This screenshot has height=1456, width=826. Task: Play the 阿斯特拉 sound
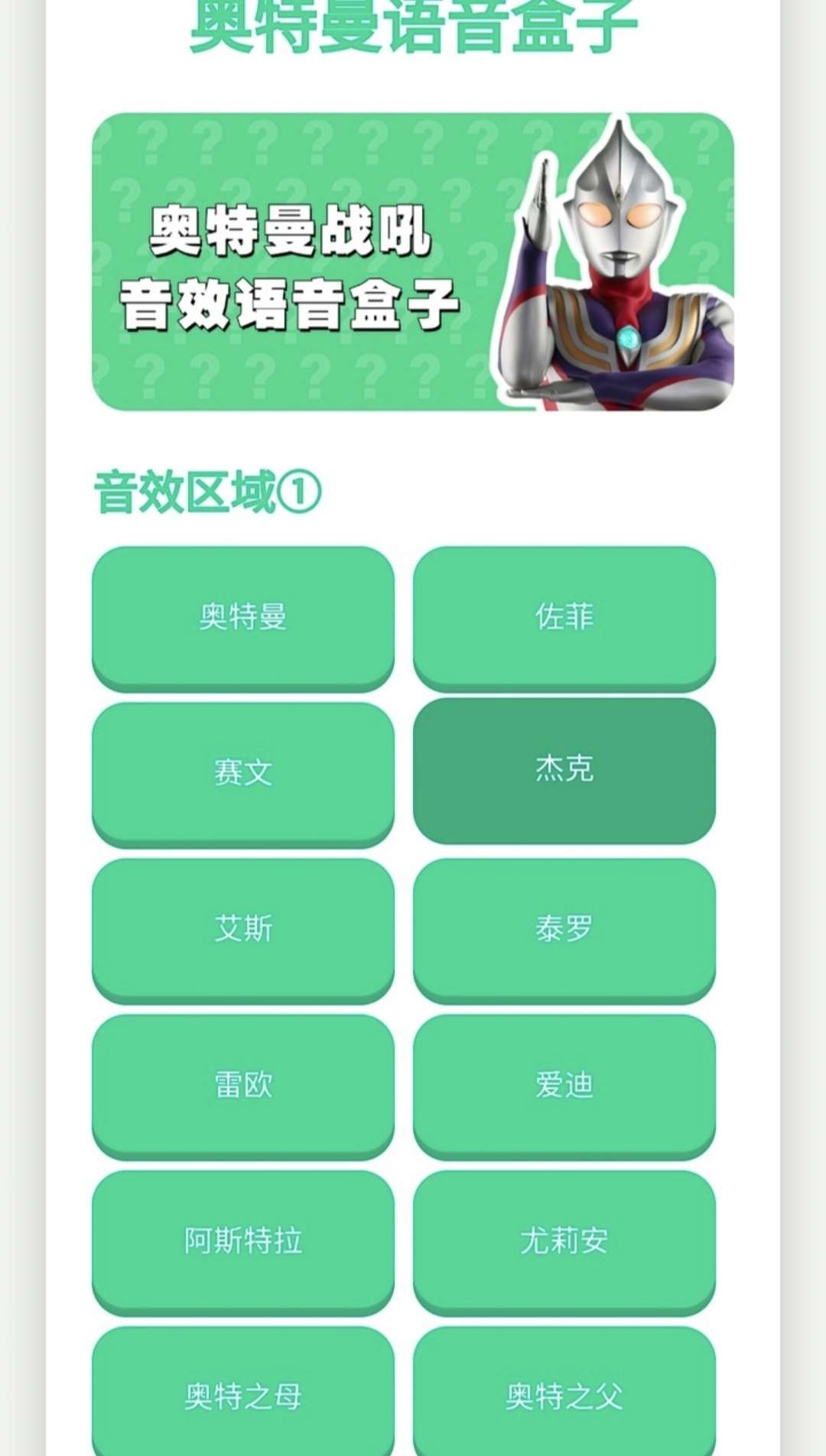pyautogui.click(x=243, y=1240)
